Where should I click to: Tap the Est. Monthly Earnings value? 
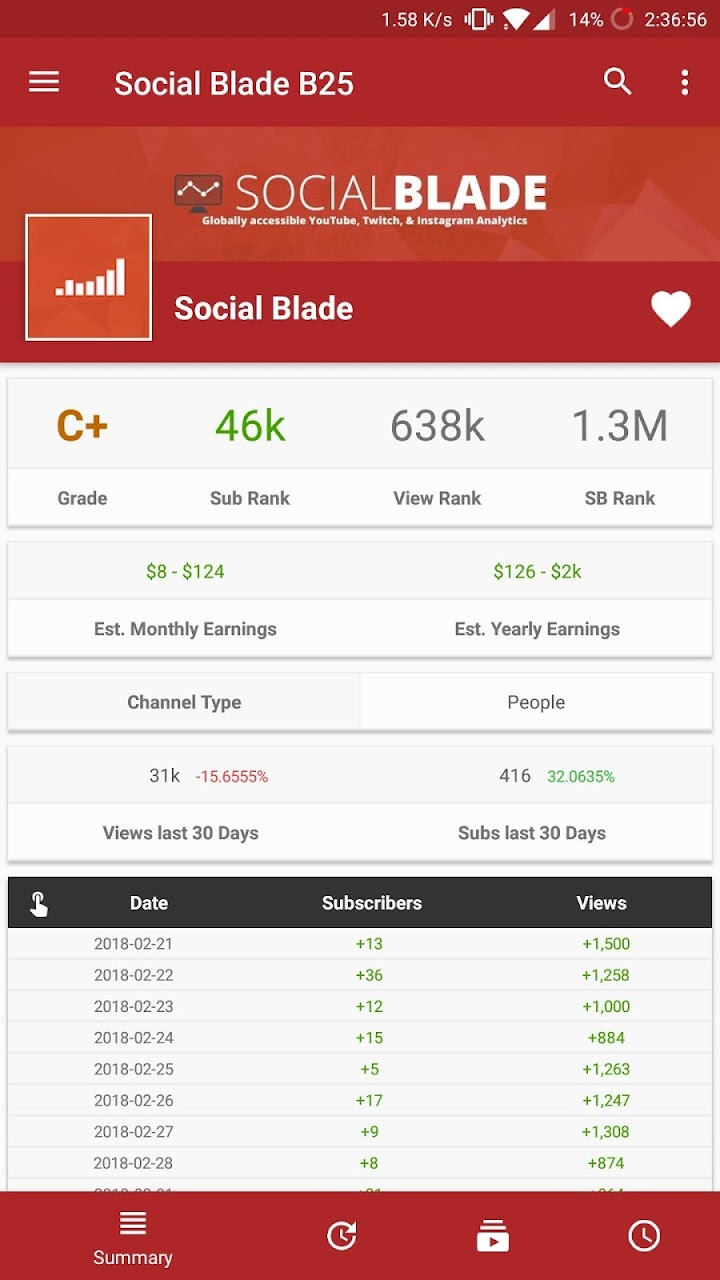(x=185, y=572)
